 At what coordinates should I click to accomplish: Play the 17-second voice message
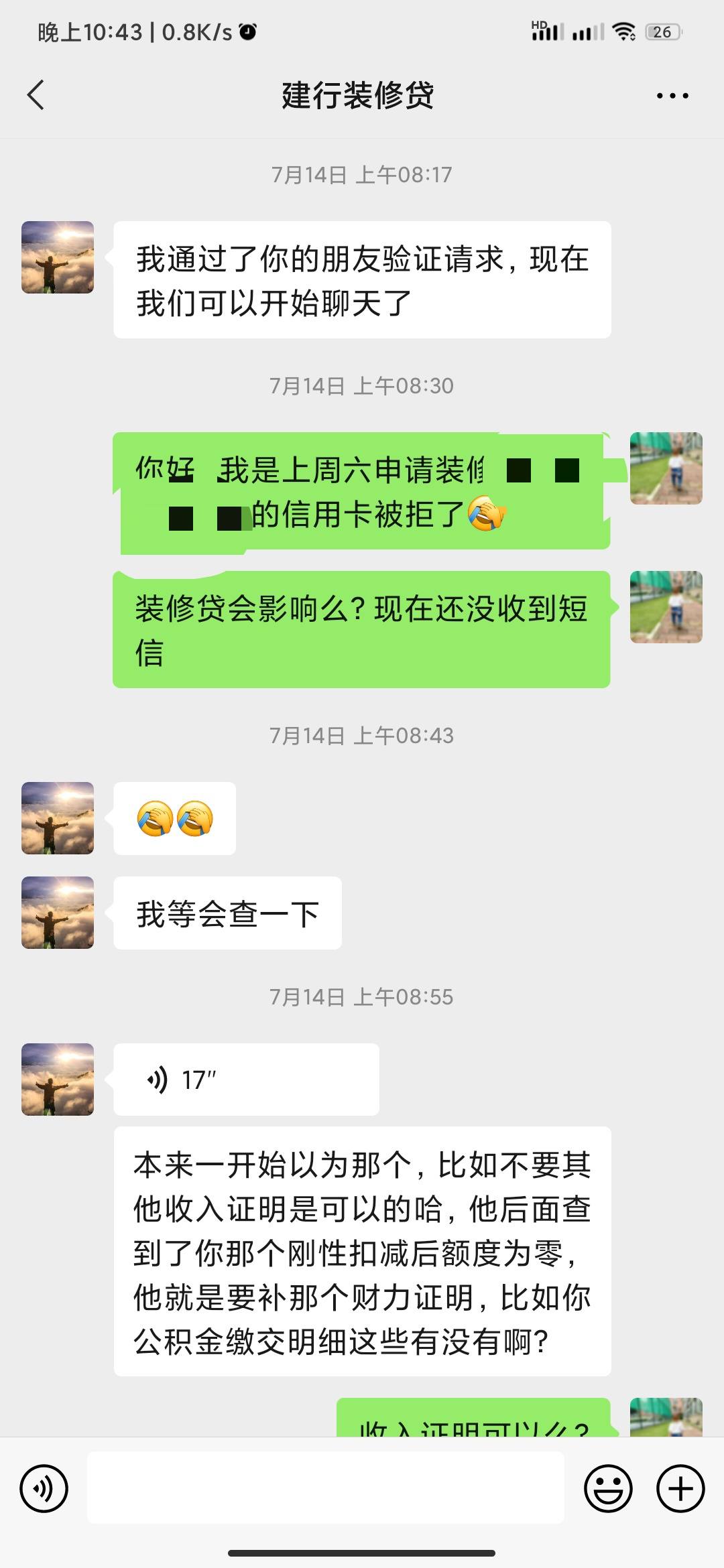click(245, 1079)
